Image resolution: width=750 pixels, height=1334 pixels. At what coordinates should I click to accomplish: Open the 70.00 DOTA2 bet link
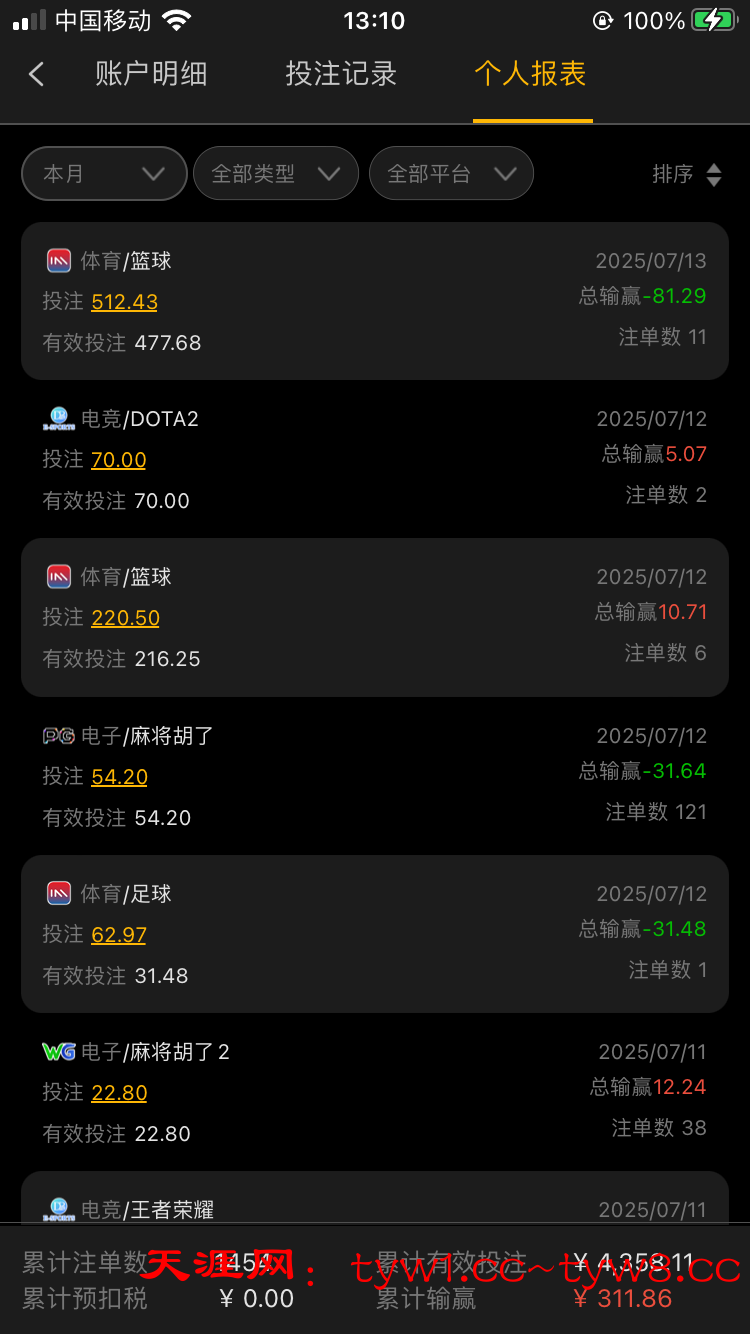point(118,460)
